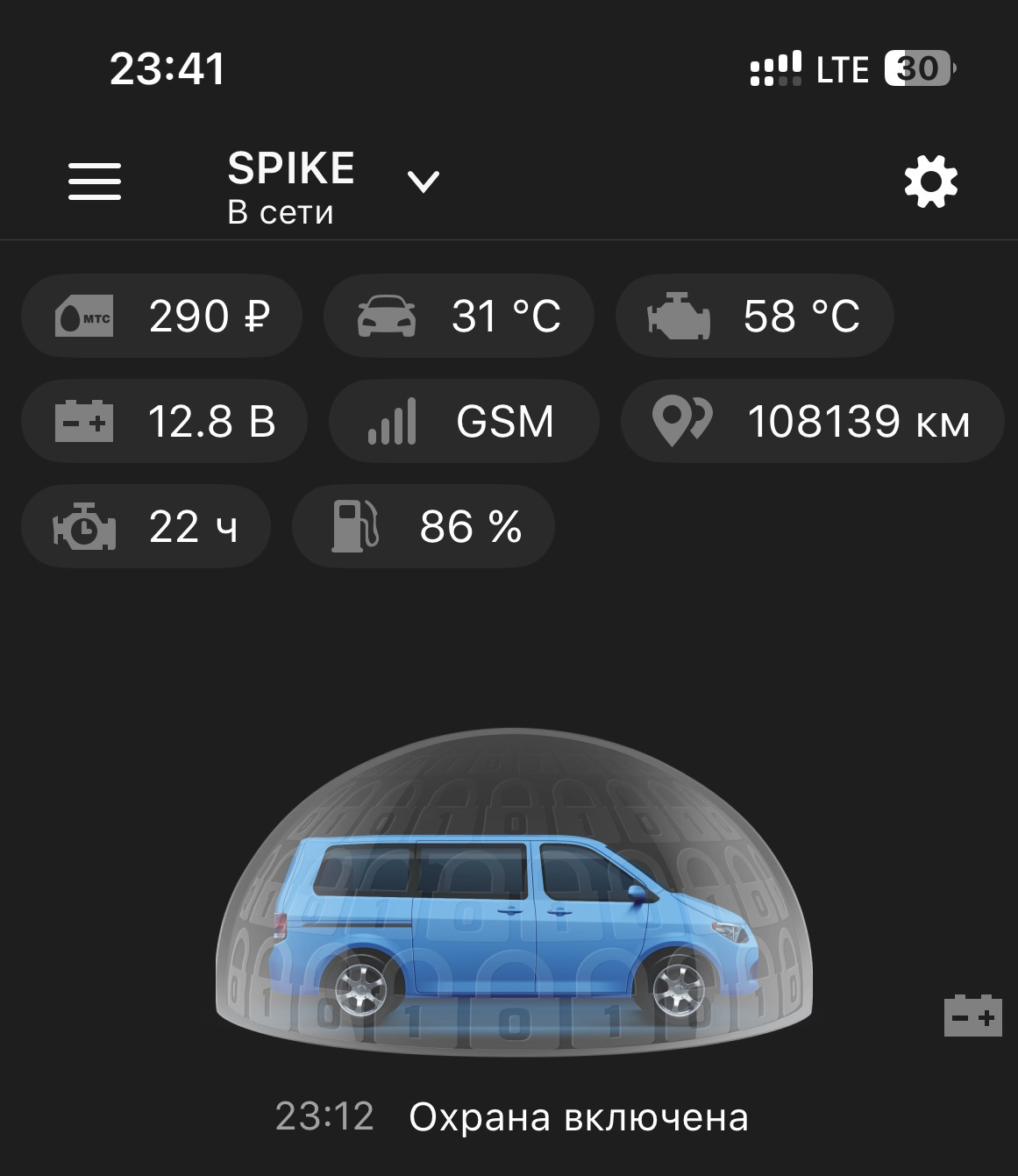Tap the GSM signal chip
Image resolution: width=1018 pixels, height=1176 pixels.
tap(464, 421)
